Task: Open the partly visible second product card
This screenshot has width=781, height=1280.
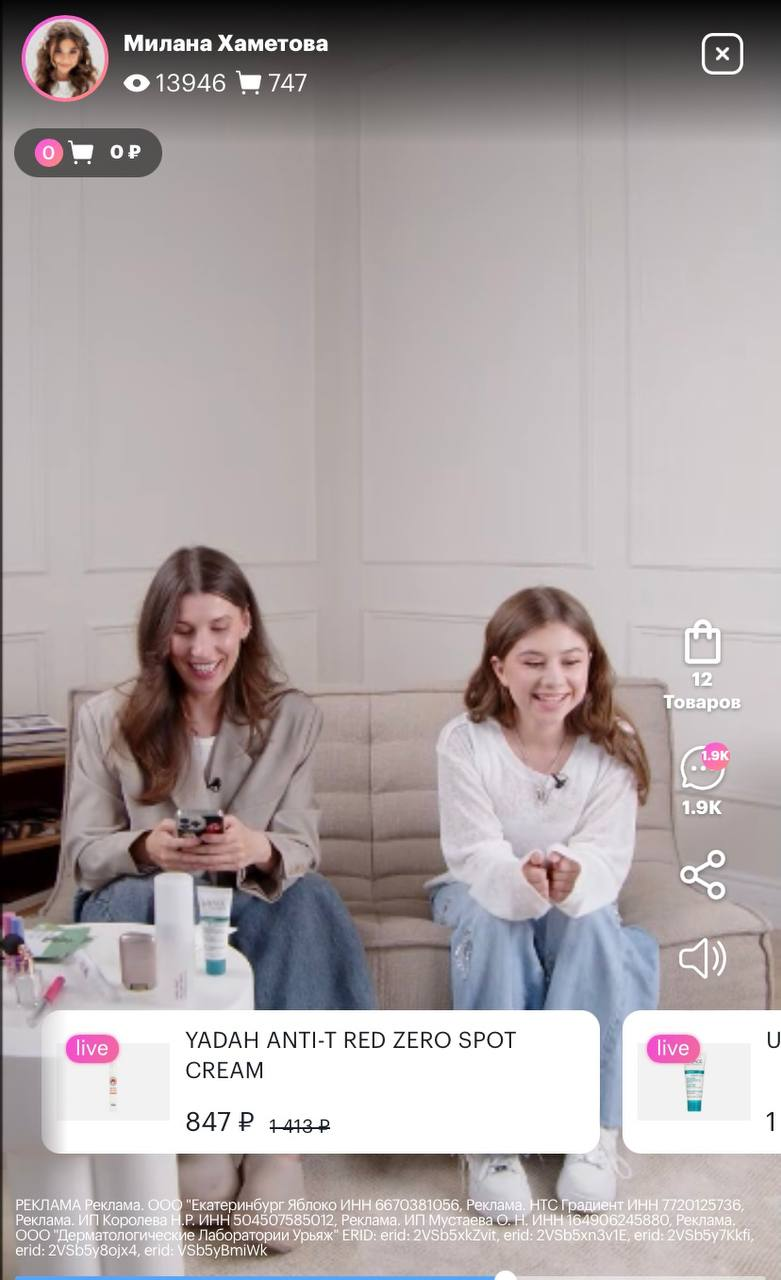Action: click(x=702, y=1082)
